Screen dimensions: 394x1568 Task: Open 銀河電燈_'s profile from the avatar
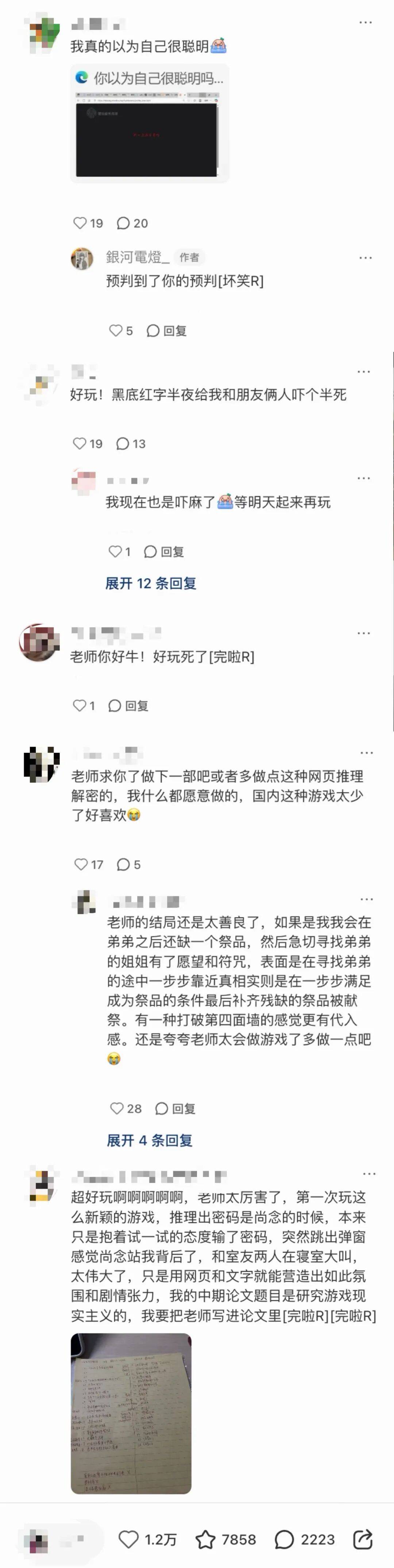82,258
